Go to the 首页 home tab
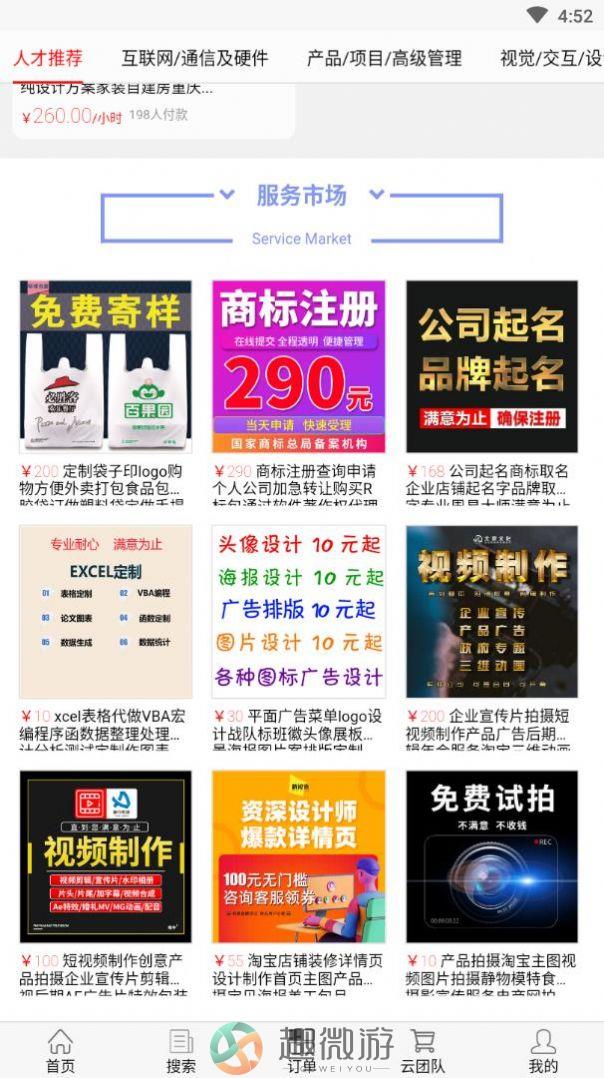Image resolution: width=604 pixels, height=1078 pixels. 60,1050
